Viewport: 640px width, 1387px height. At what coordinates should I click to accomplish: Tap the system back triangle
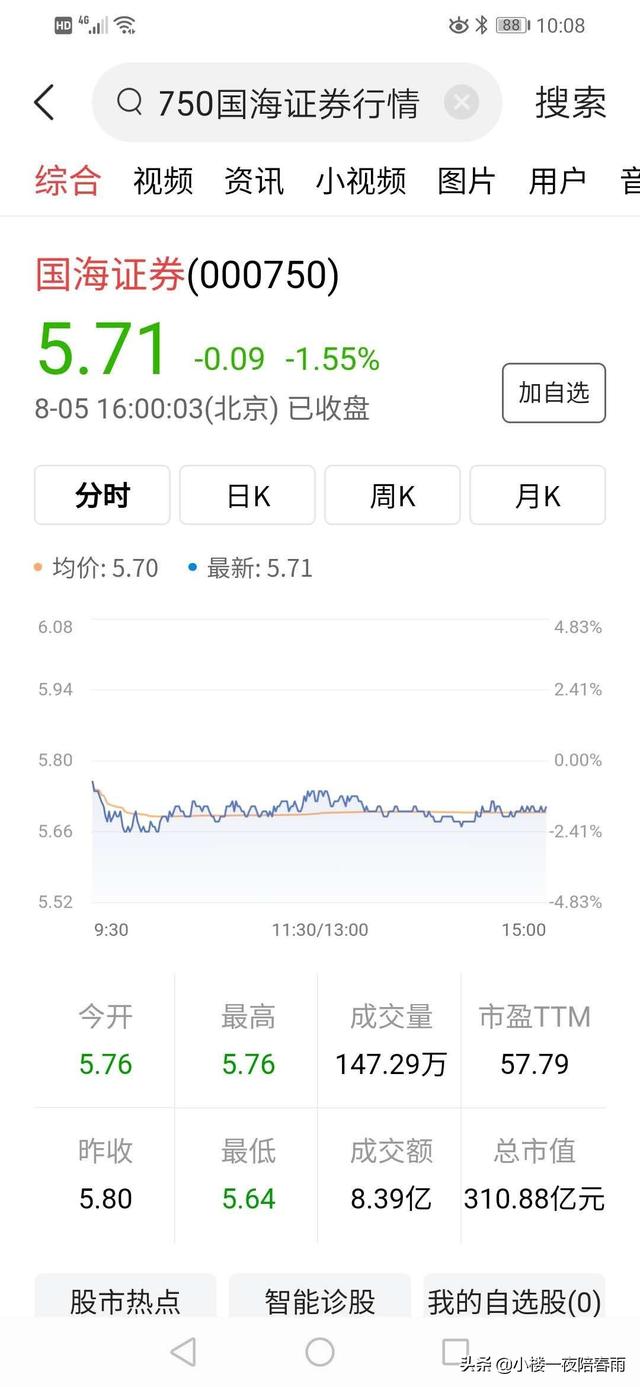pos(183,1352)
